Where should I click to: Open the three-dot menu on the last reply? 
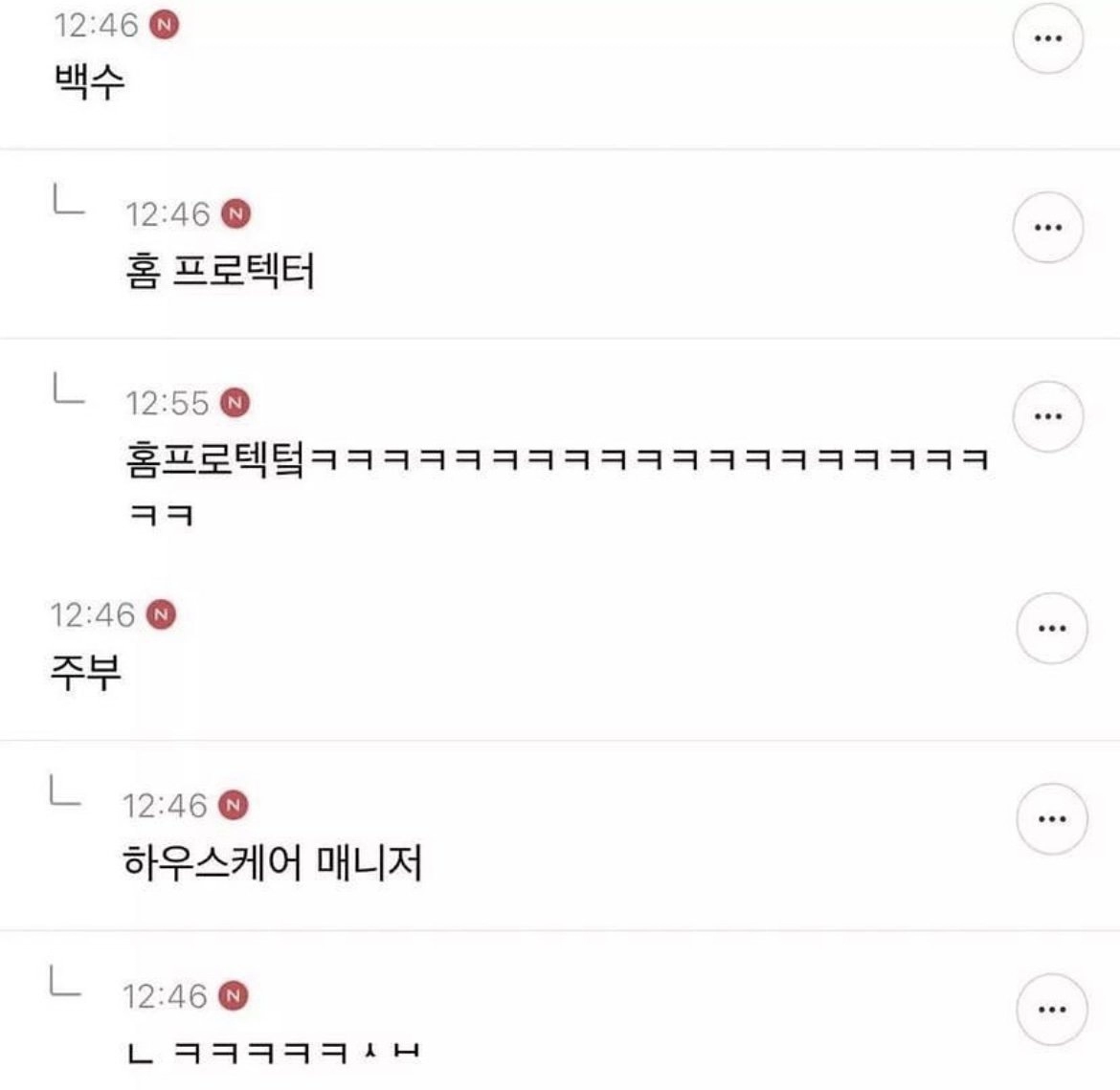[1051, 1009]
